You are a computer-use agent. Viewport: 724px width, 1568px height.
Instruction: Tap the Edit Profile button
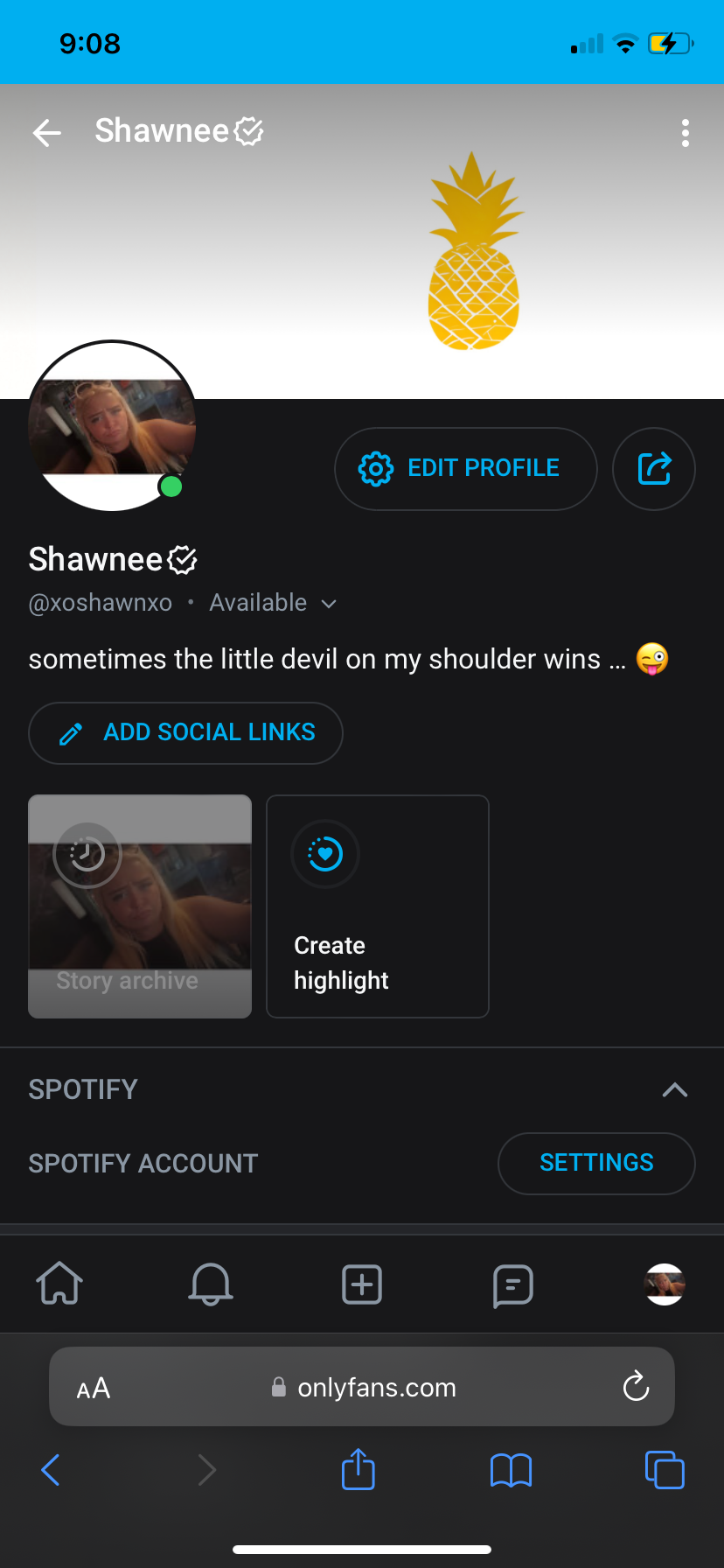point(465,469)
